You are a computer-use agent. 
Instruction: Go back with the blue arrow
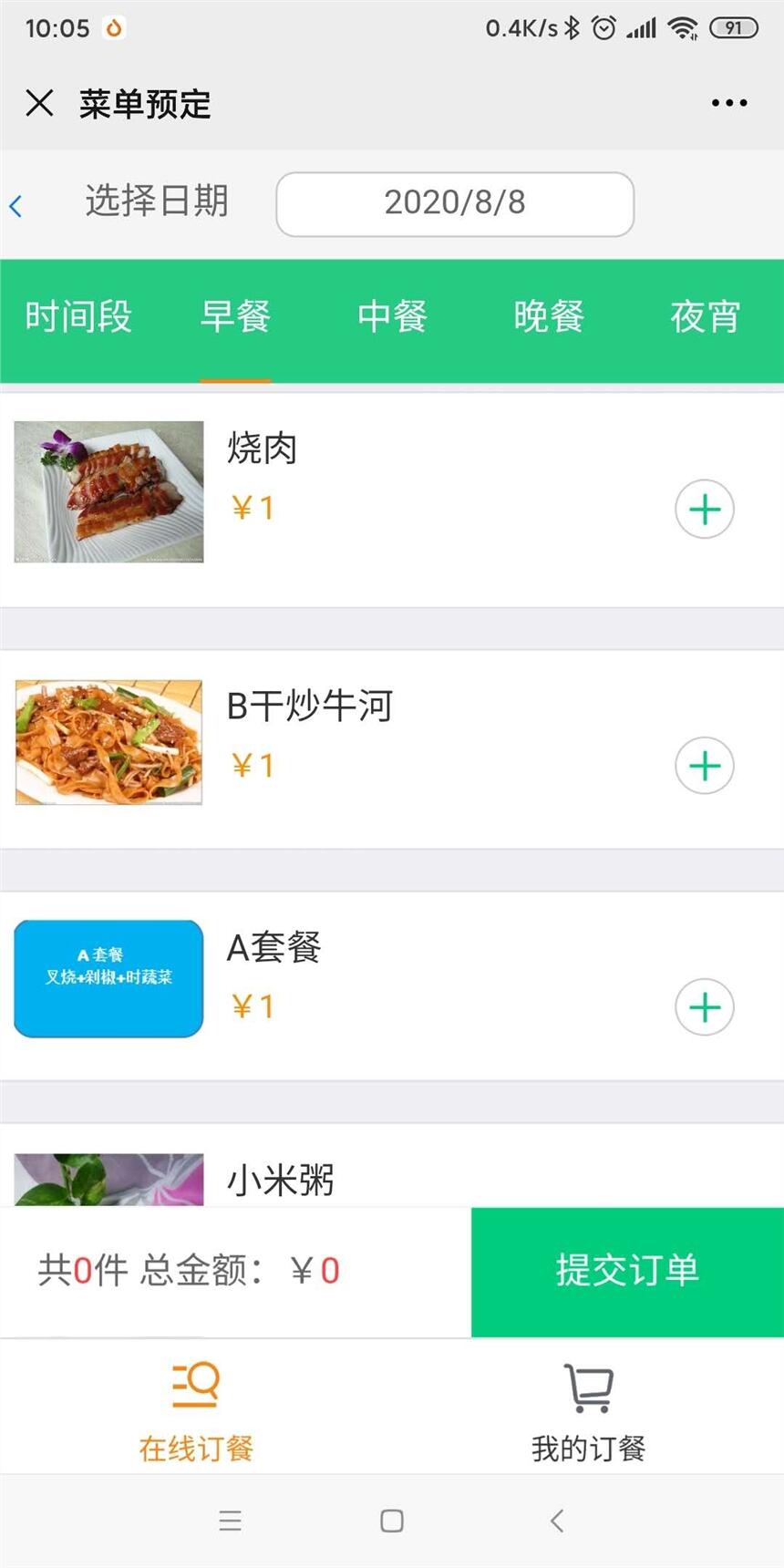[x=15, y=205]
